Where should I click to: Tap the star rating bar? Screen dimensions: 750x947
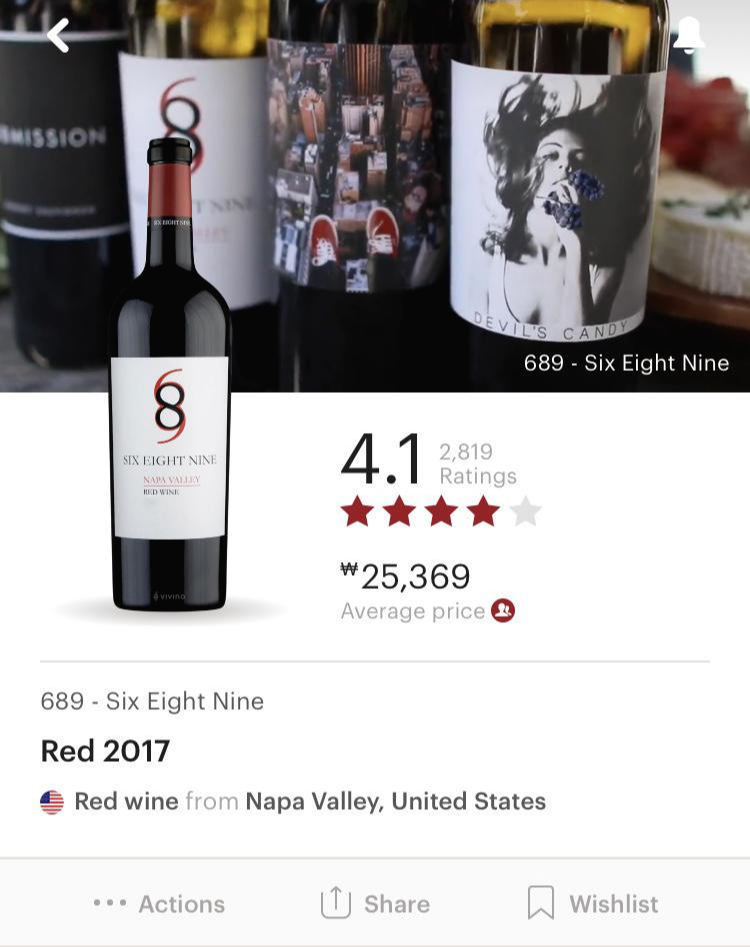(x=441, y=510)
